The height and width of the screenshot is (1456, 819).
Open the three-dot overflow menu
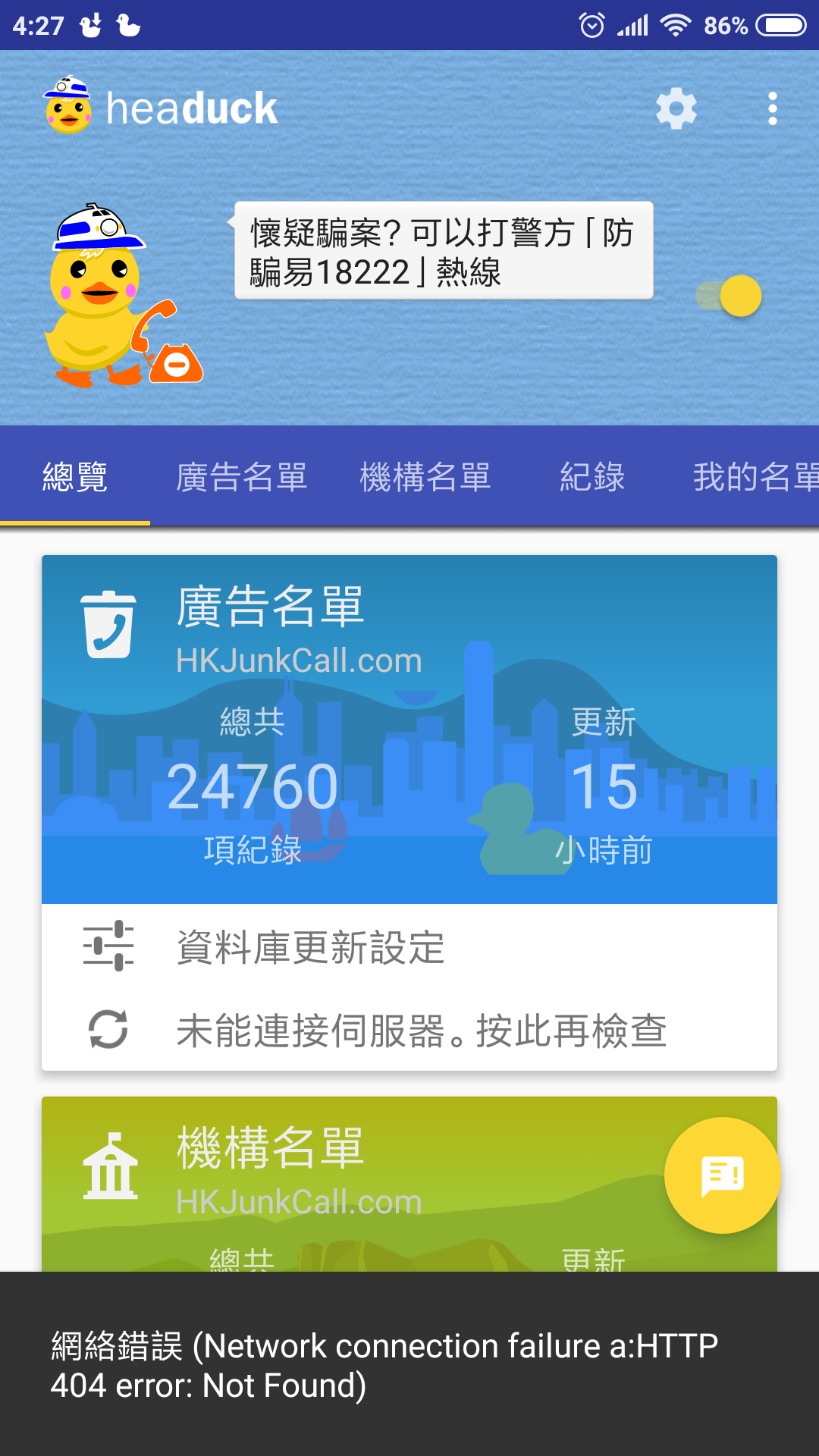[772, 108]
